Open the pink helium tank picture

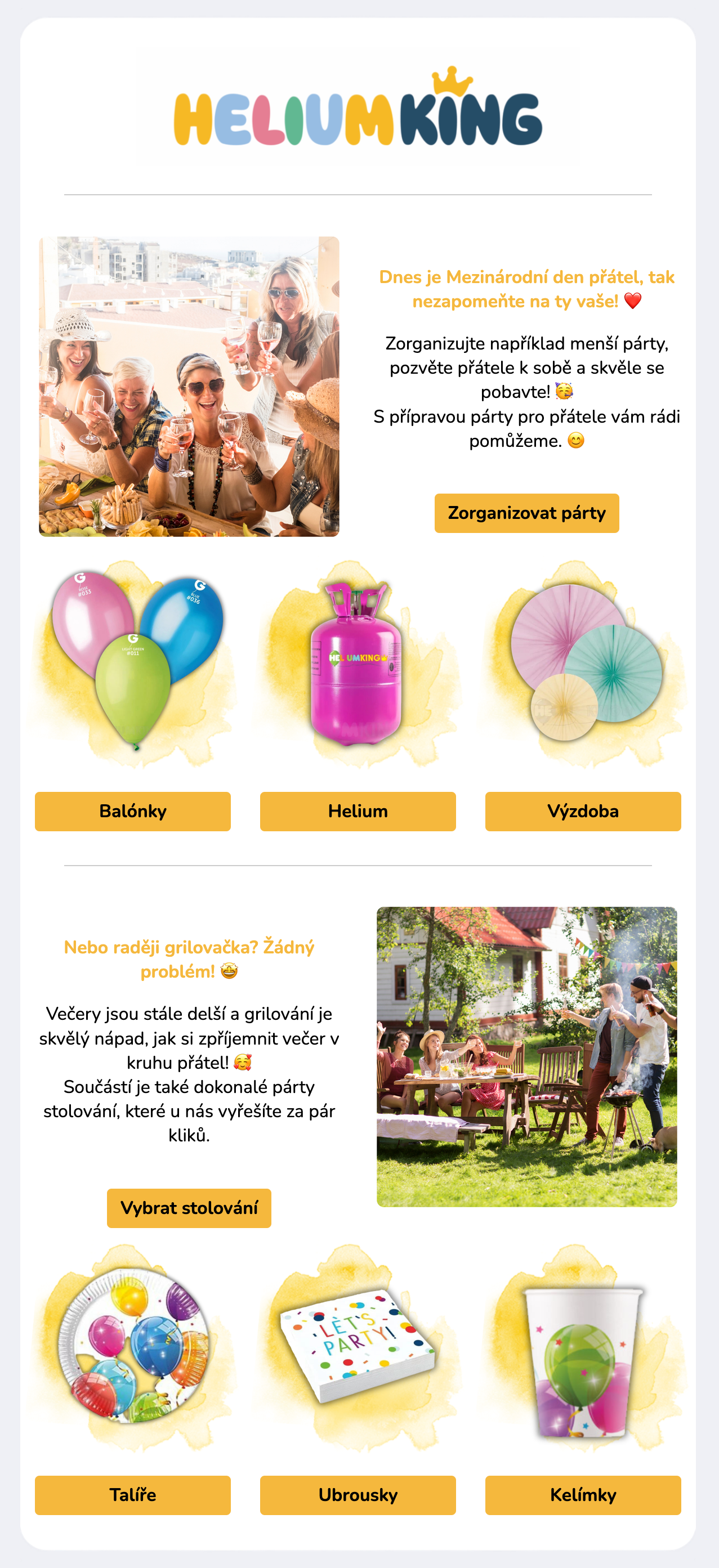pos(357,664)
